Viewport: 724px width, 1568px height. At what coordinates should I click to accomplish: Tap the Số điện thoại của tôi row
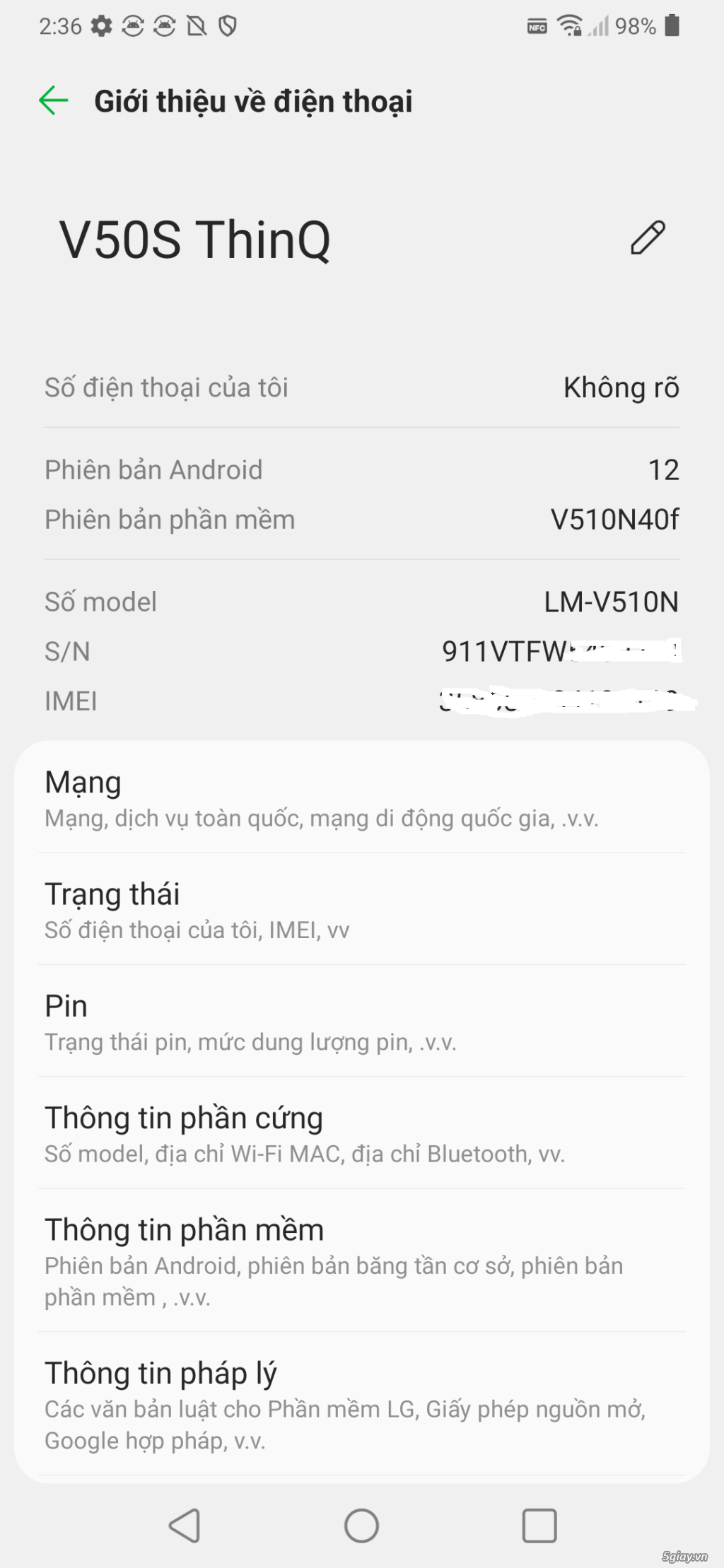click(x=362, y=388)
